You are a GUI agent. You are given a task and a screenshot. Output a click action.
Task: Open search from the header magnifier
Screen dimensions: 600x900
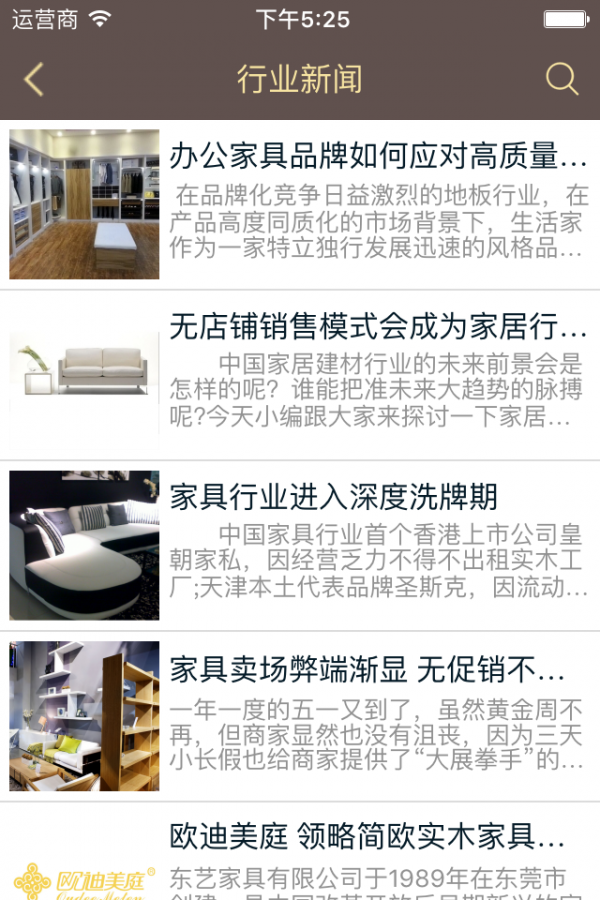(x=562, y=79)
